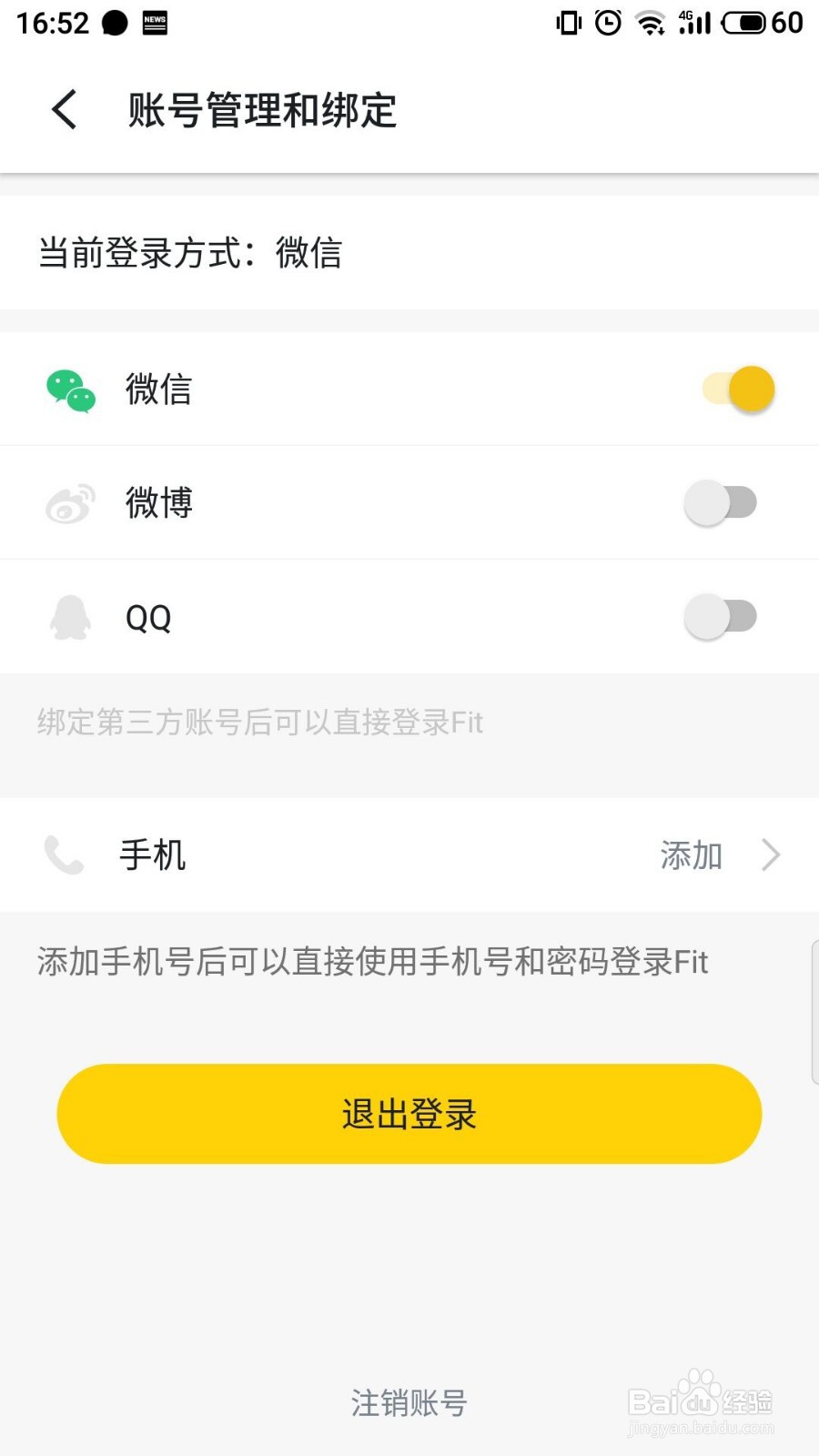Screen dimensions: 819x1456
Task: Enable the 微博 binding switch
Action: click(x=721, y=503)
